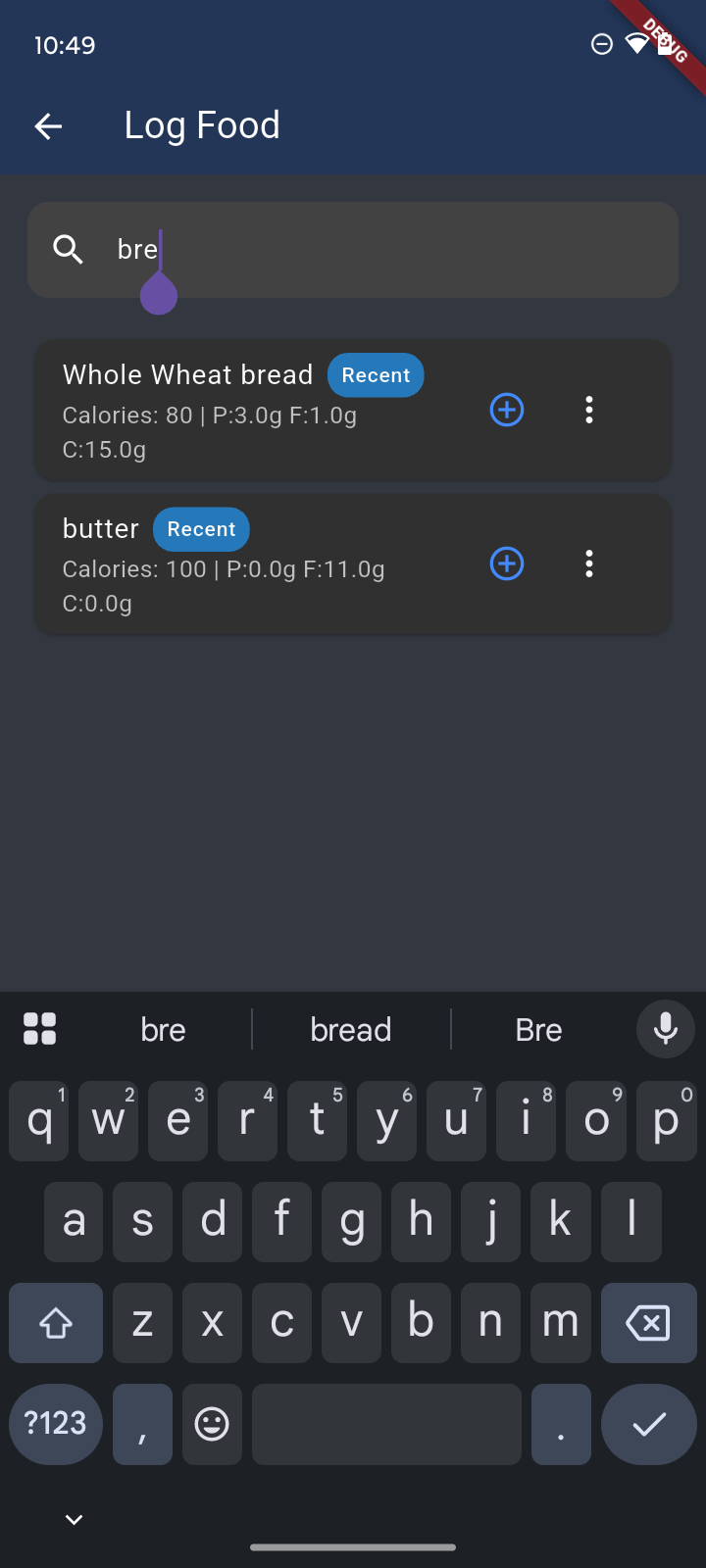
Task: Toggle the Shift key on the keyboard
Action: pos(56,1322)
